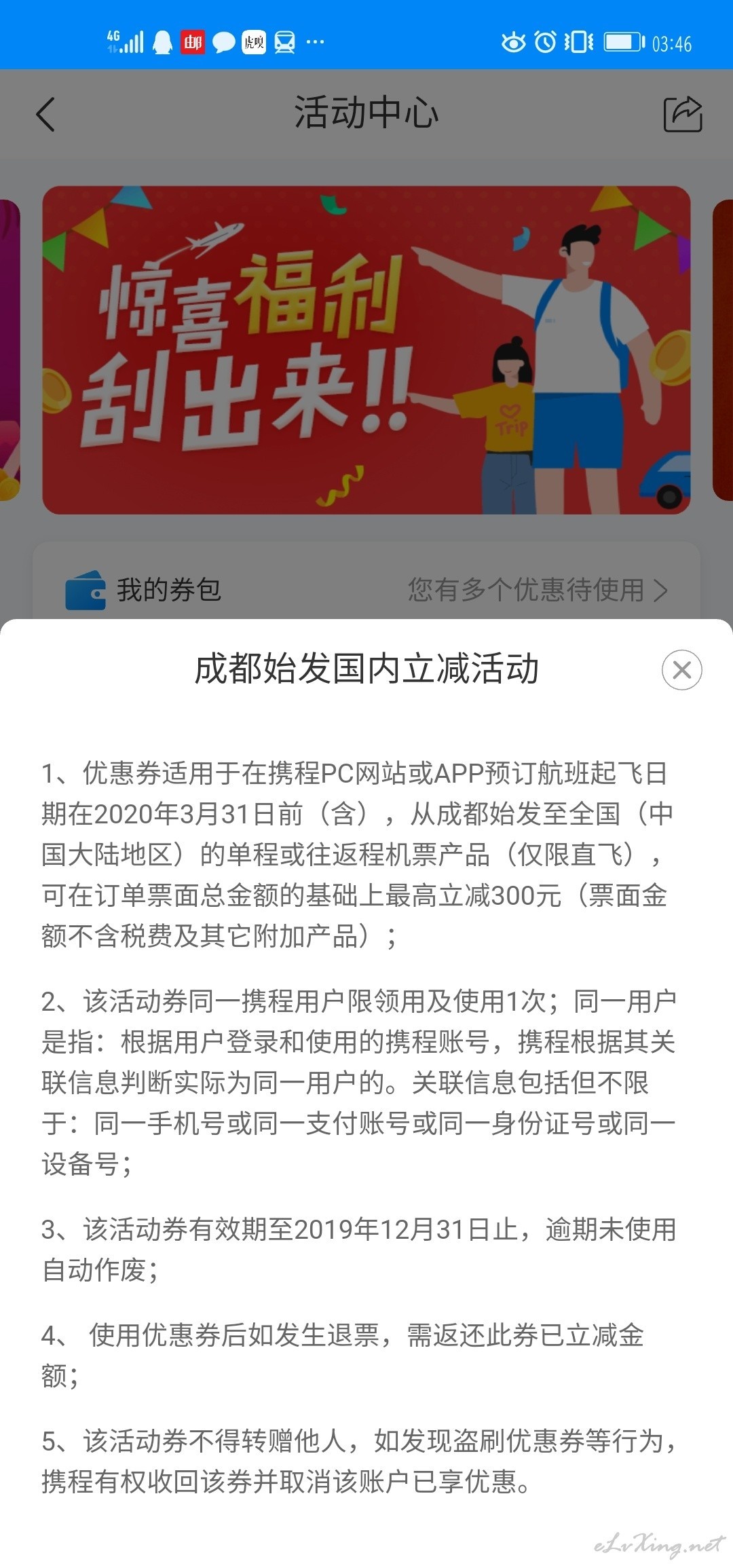Viewport: 733px width, 1568px height.
Task: Open the 惊喜福利刮出来 banner
Action: (x=366, y=350)
